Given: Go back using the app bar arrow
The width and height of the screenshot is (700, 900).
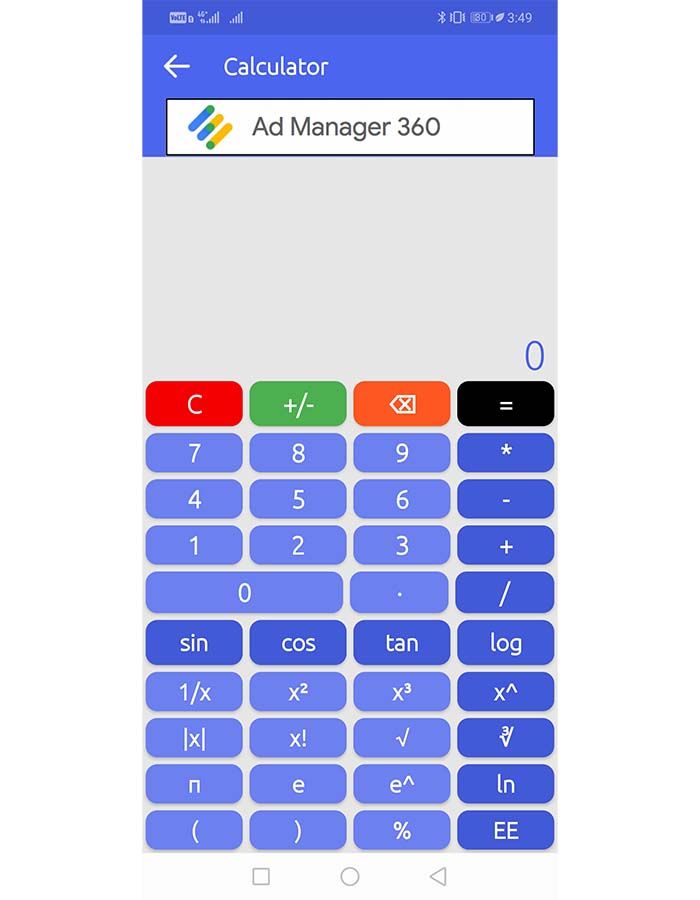Looking at the screenshot, I should coord(177,67).
